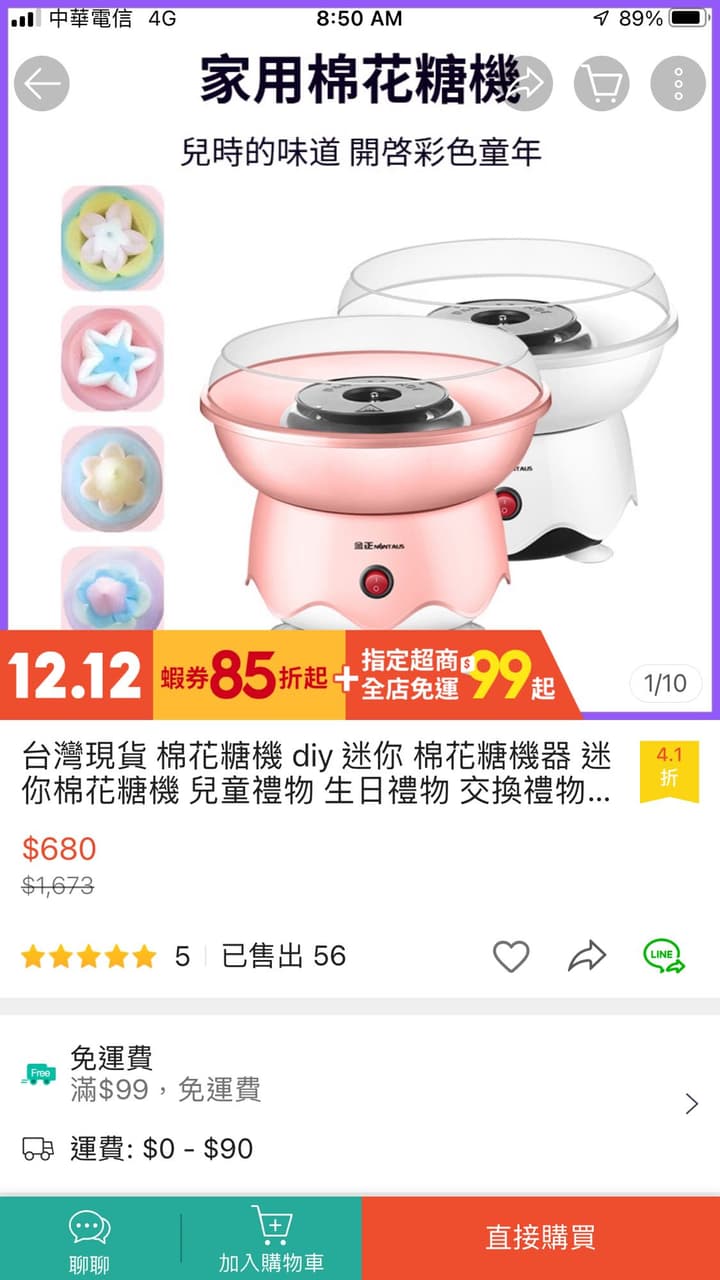
Task: Go back using the arrow icon
Action: coord(42,84)
